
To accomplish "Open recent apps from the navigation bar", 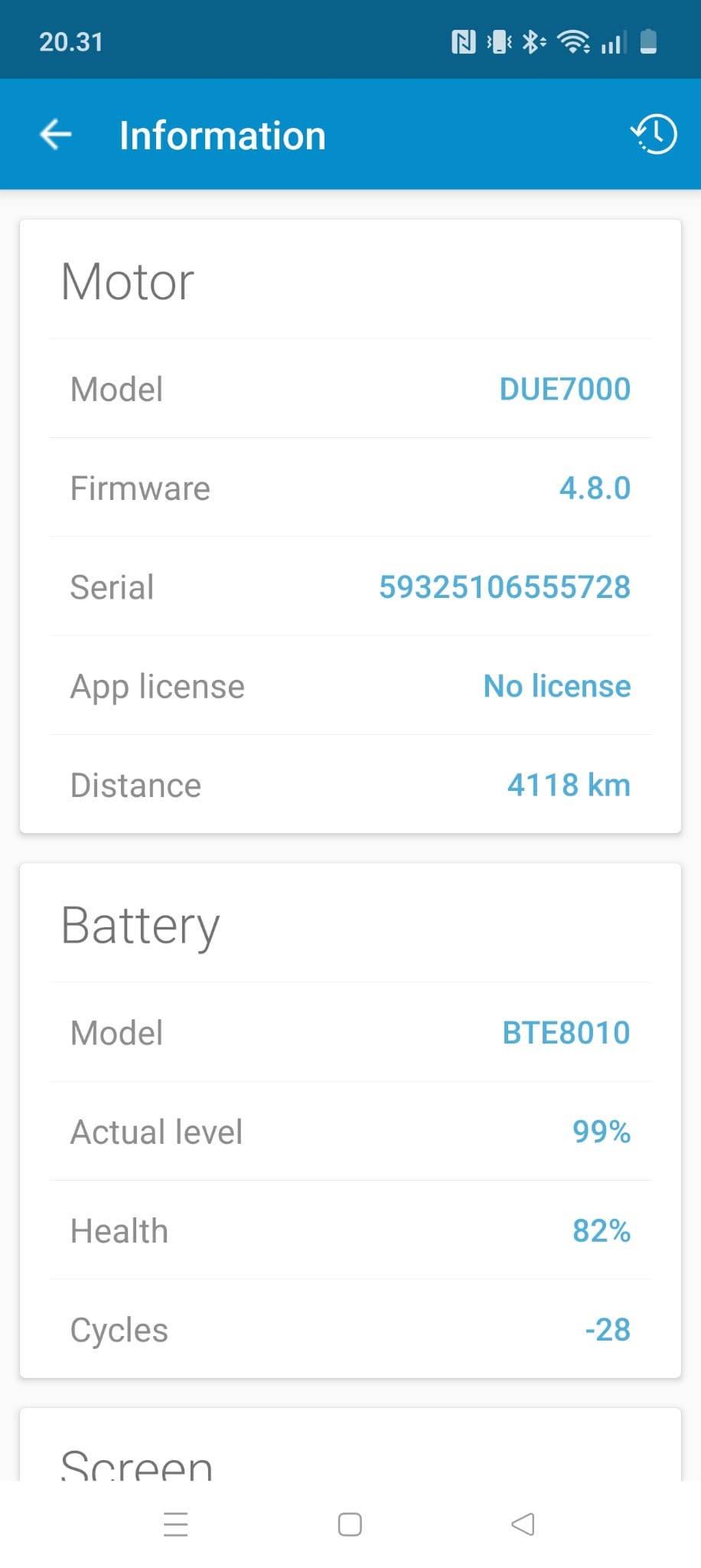I will click(176, 1524).
